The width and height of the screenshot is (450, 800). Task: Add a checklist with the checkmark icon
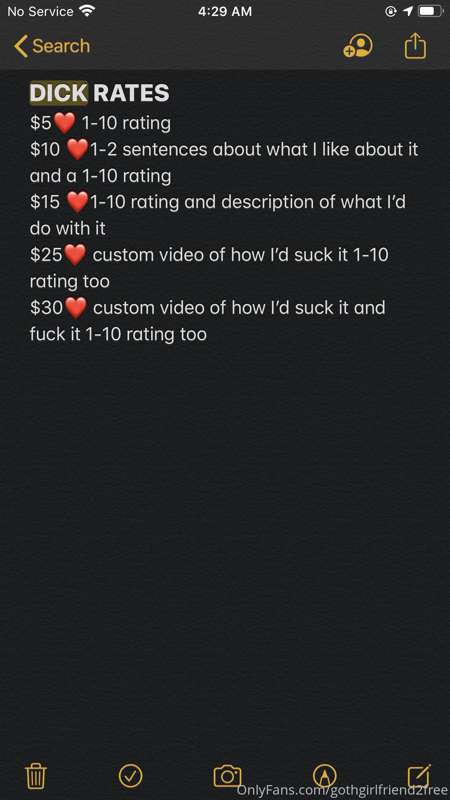131,776
